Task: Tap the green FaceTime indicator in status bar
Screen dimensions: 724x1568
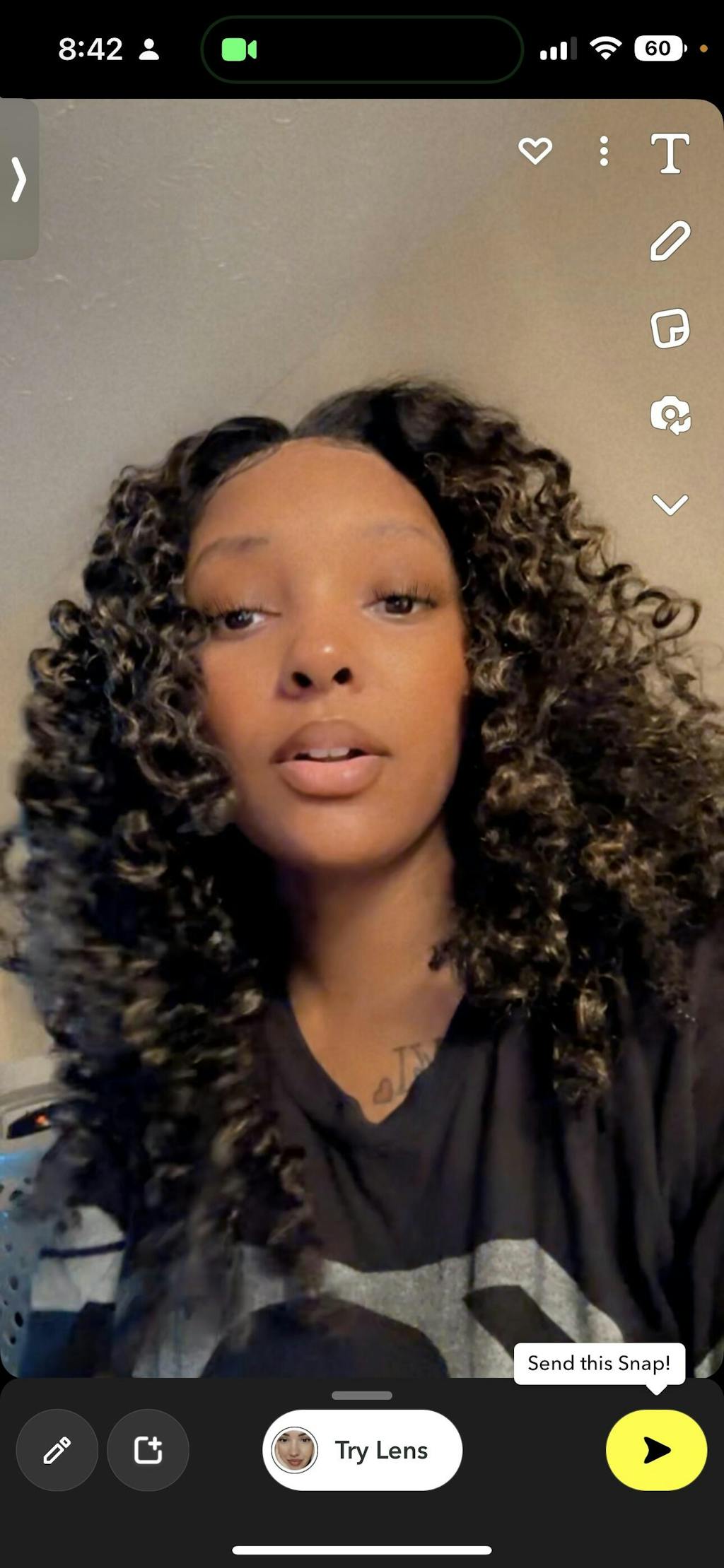Action: pos(240,50)
